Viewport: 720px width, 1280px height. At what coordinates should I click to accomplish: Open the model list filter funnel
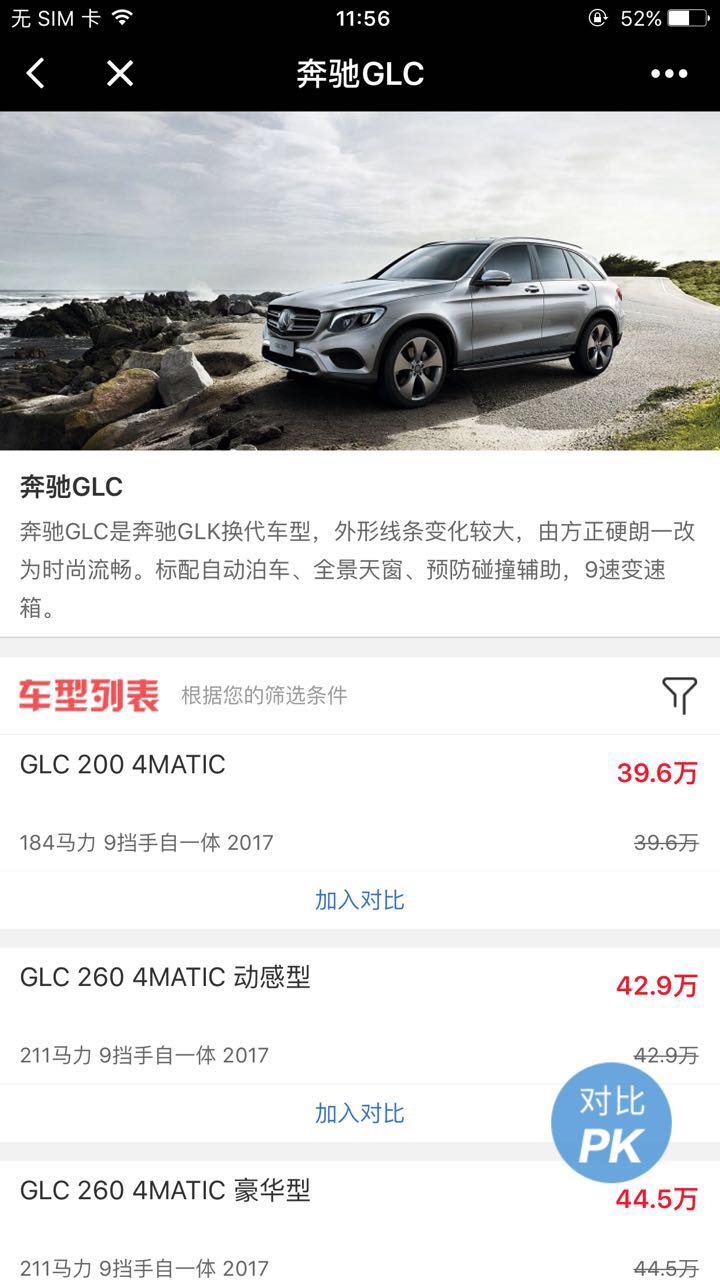tap(679, 694)
